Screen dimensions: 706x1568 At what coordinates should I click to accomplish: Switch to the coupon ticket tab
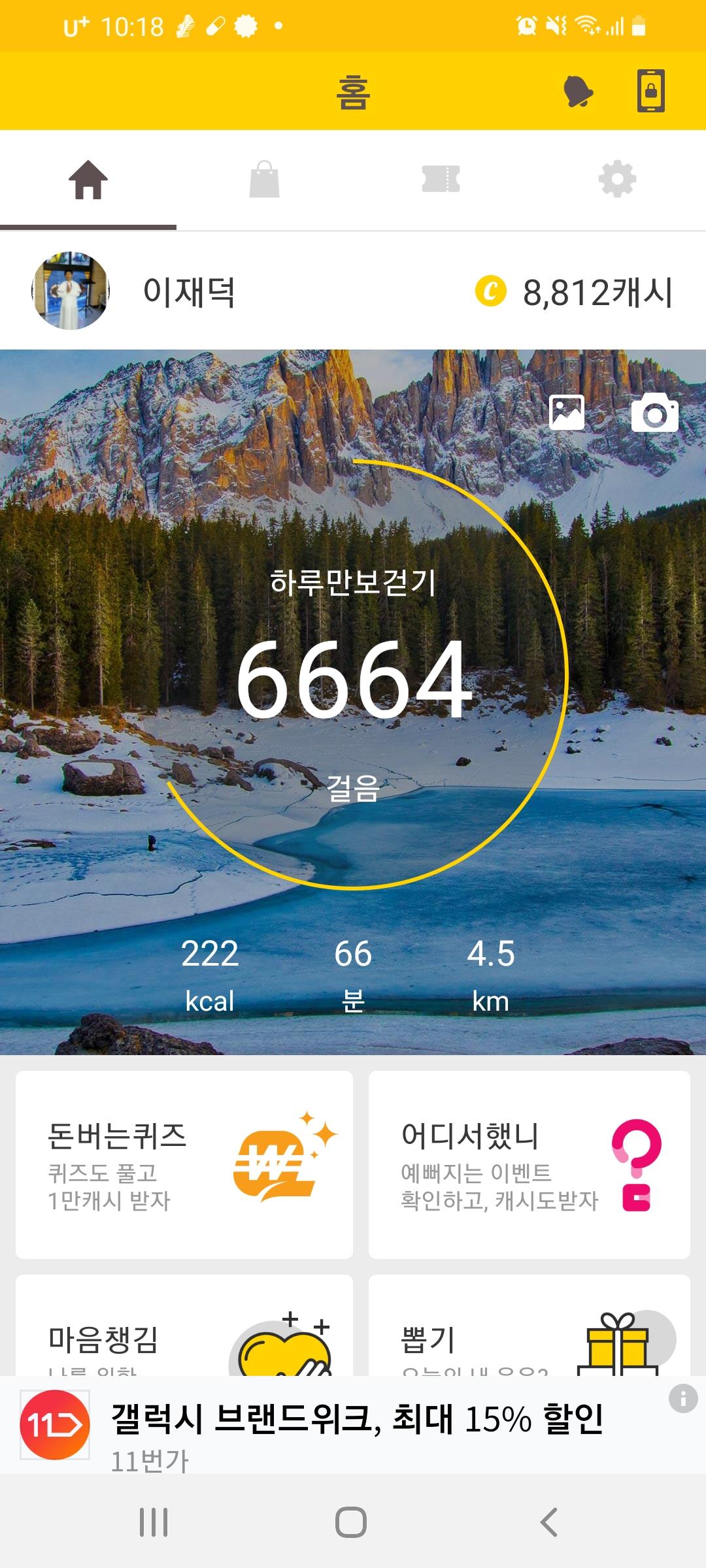click(x=441, y=179)
